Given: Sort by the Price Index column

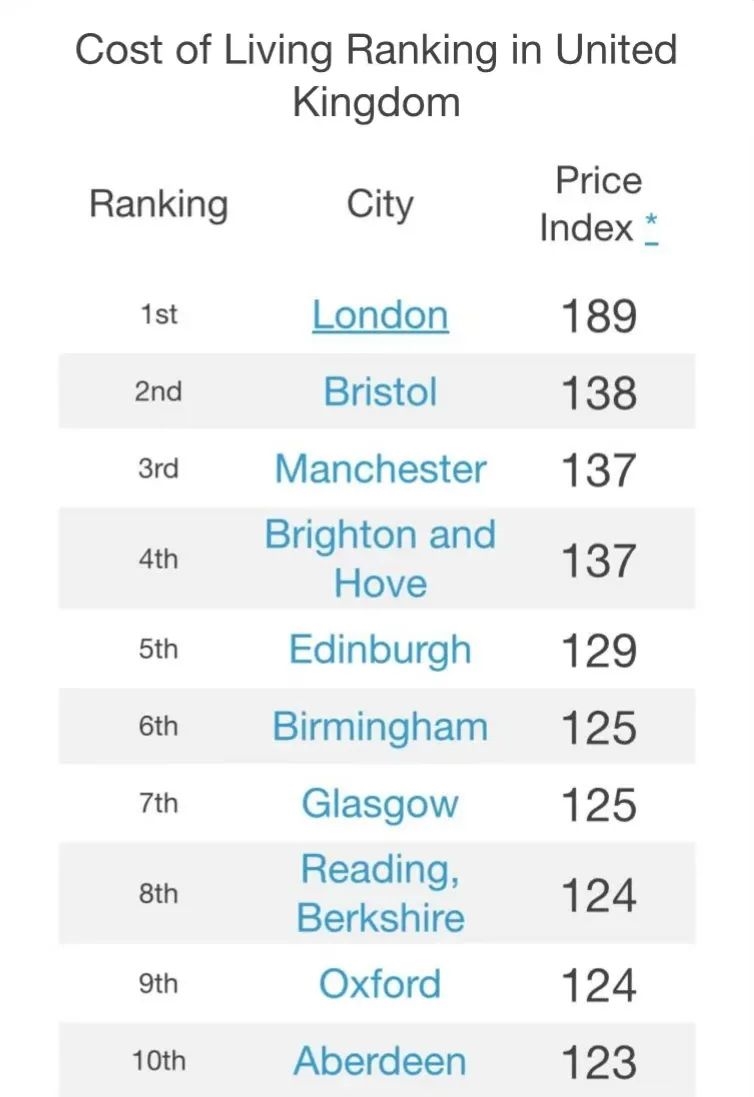Looking at the screenshot, I should [x=599, y=204].
